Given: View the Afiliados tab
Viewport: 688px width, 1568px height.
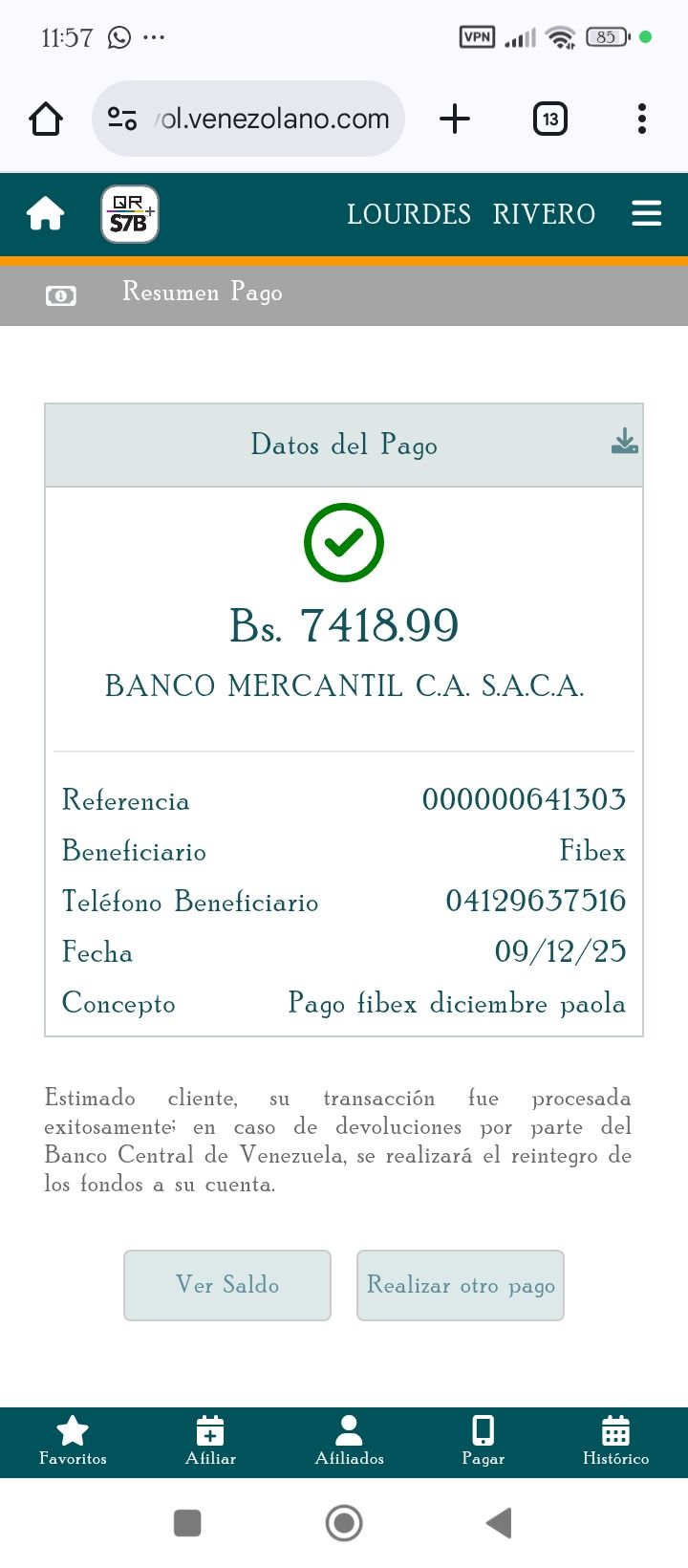Looking at the screenshot, I should point(349,1441).
